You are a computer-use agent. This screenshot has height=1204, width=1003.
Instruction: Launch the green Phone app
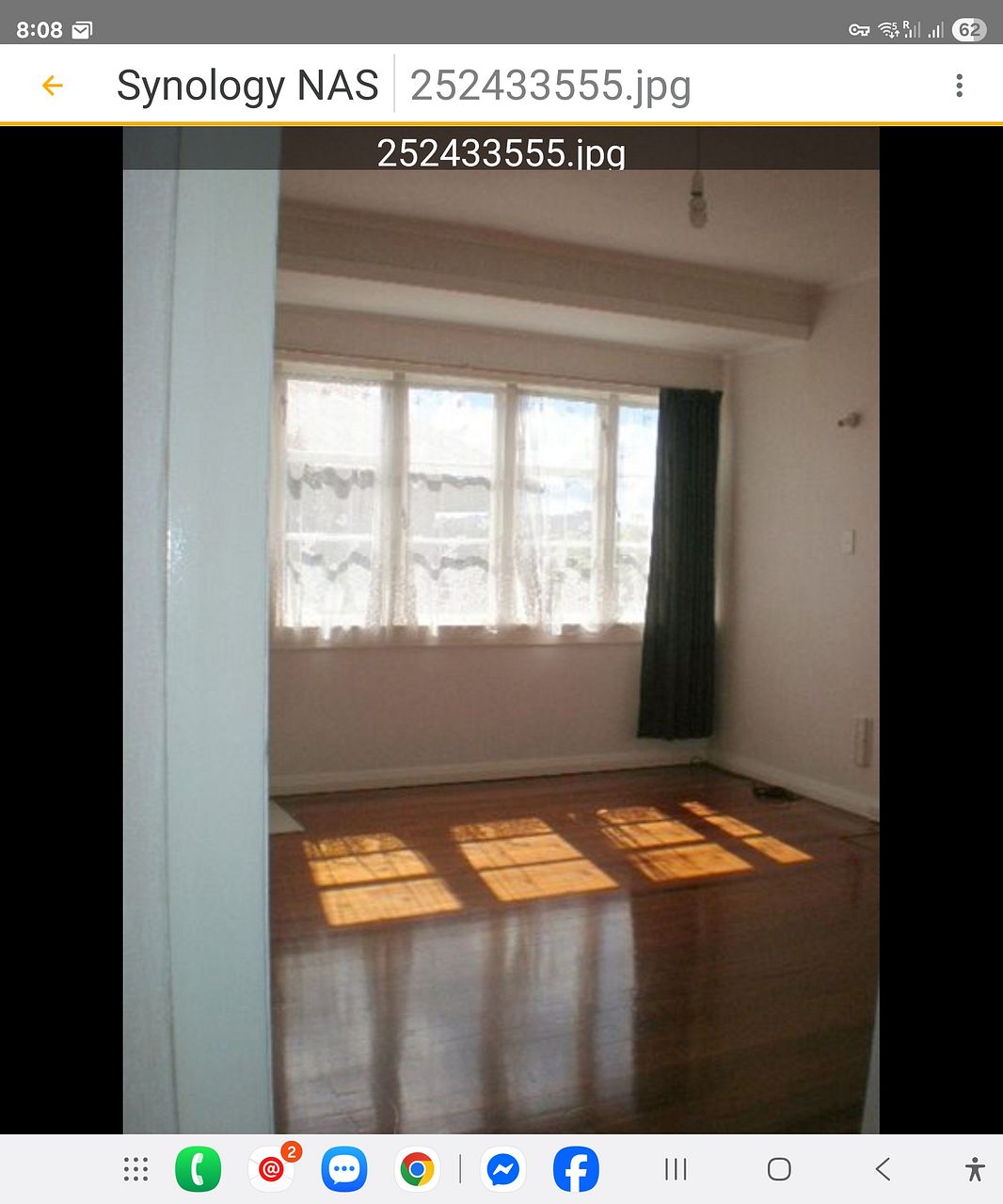(199, 1170)
